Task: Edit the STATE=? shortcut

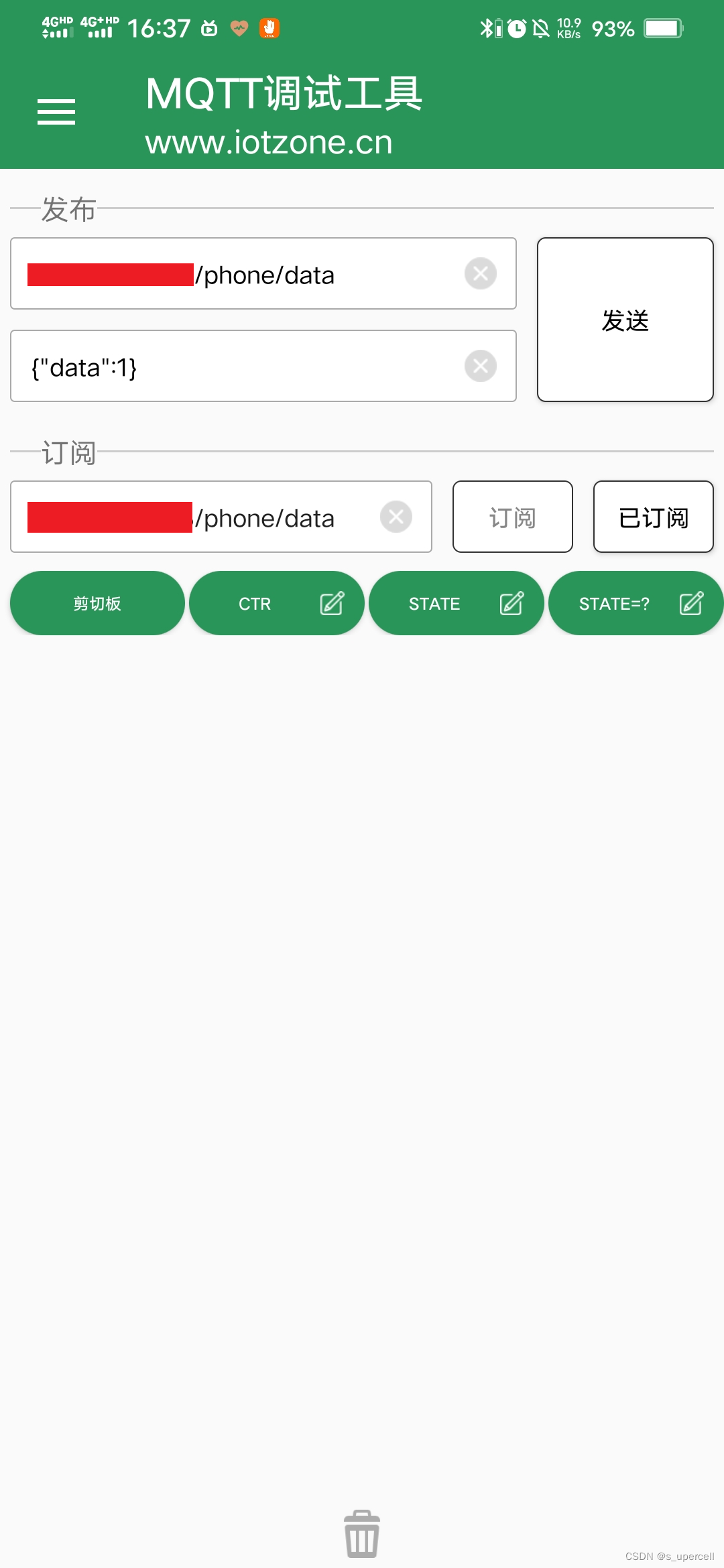Action: point(691,603)
